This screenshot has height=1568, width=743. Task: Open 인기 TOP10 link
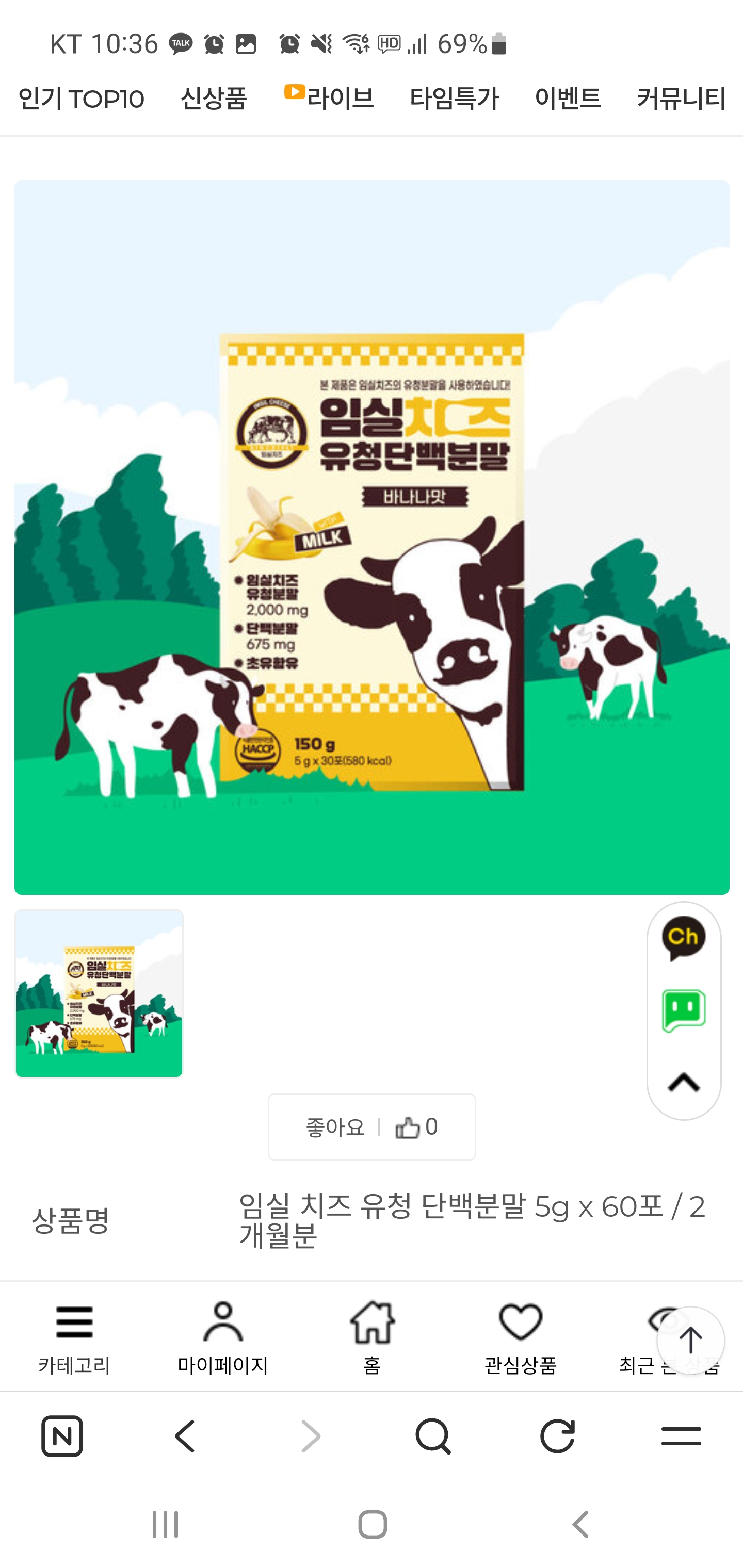pyautogui.click(x=82, y=98)
